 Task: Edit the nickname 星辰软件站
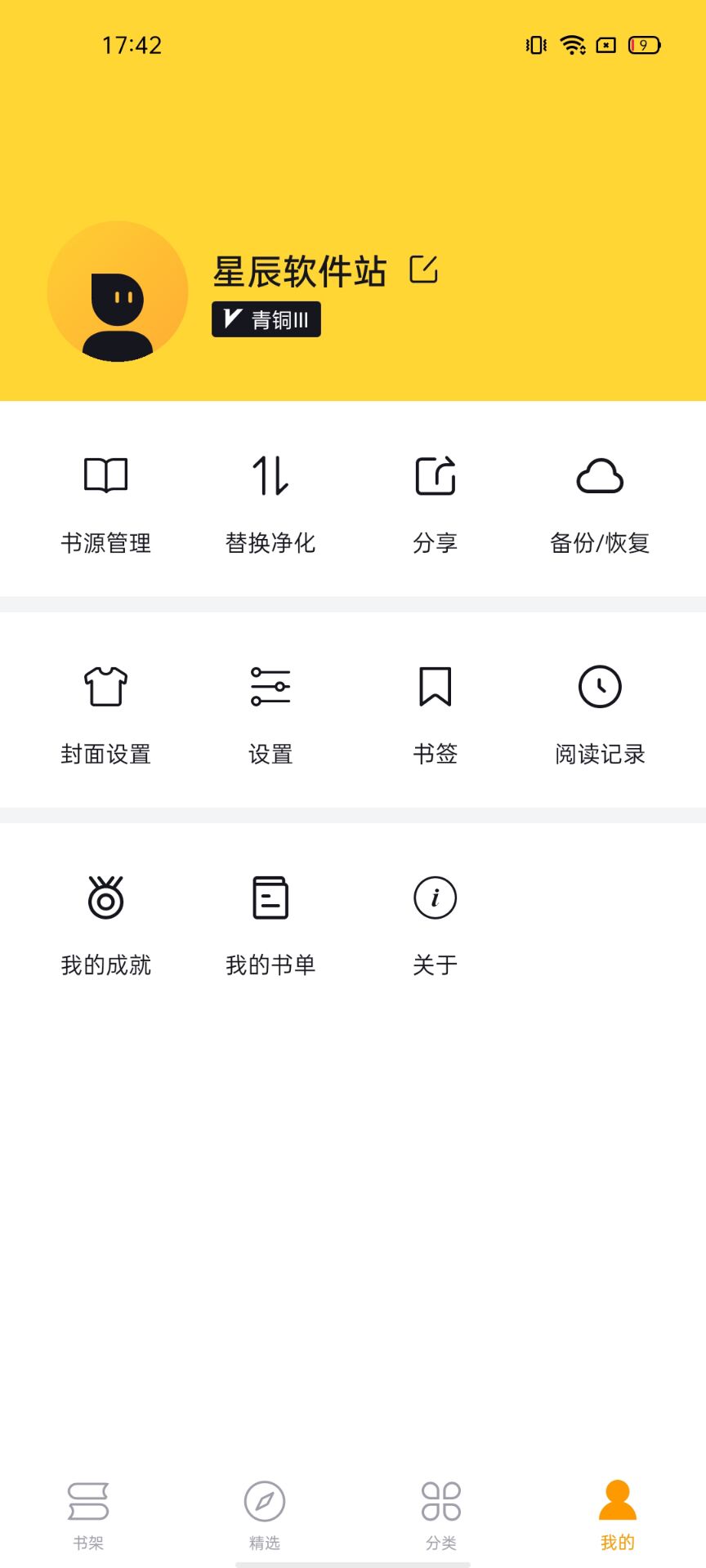[423, 269]
